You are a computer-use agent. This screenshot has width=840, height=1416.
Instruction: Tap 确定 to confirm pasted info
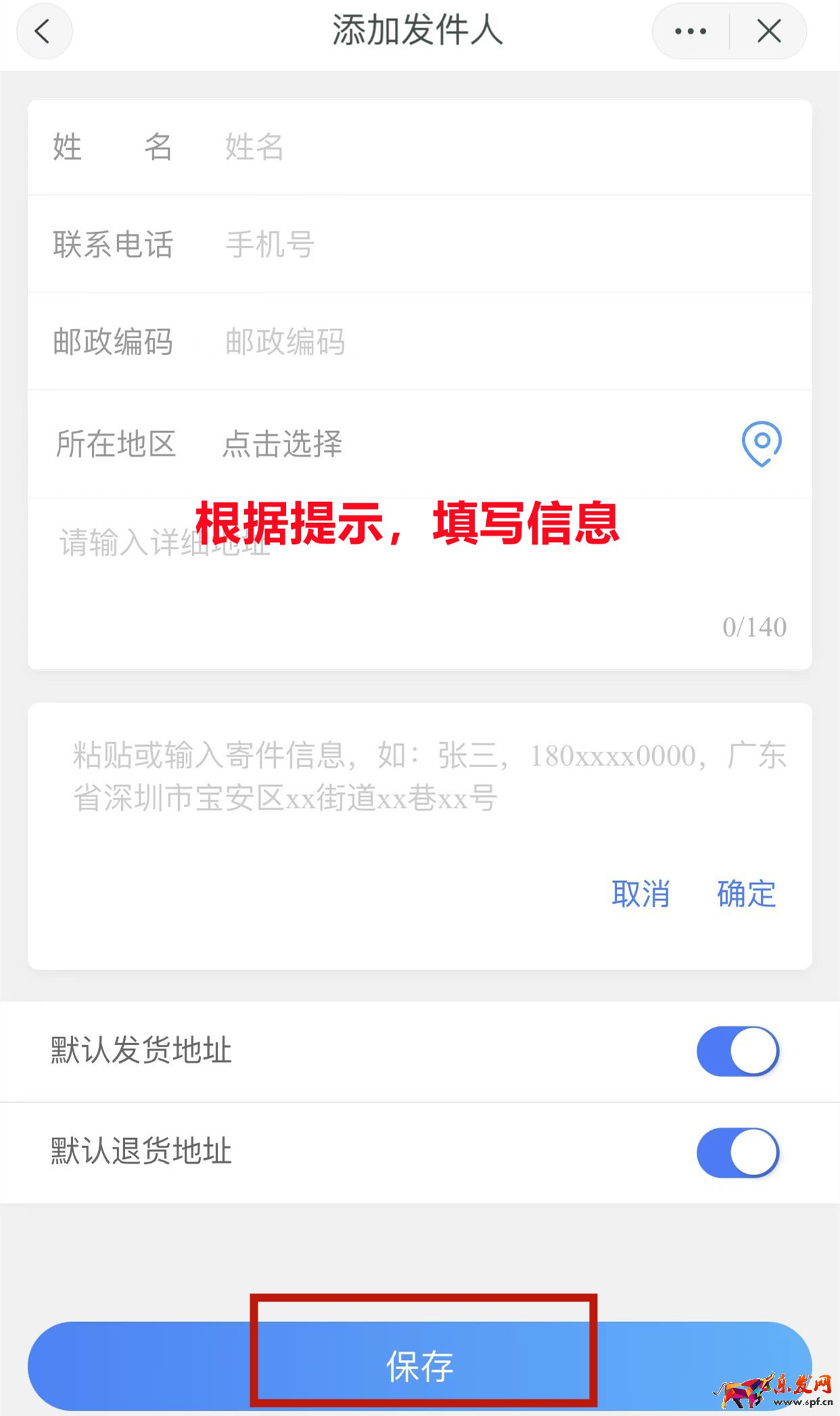coord(746,894)
